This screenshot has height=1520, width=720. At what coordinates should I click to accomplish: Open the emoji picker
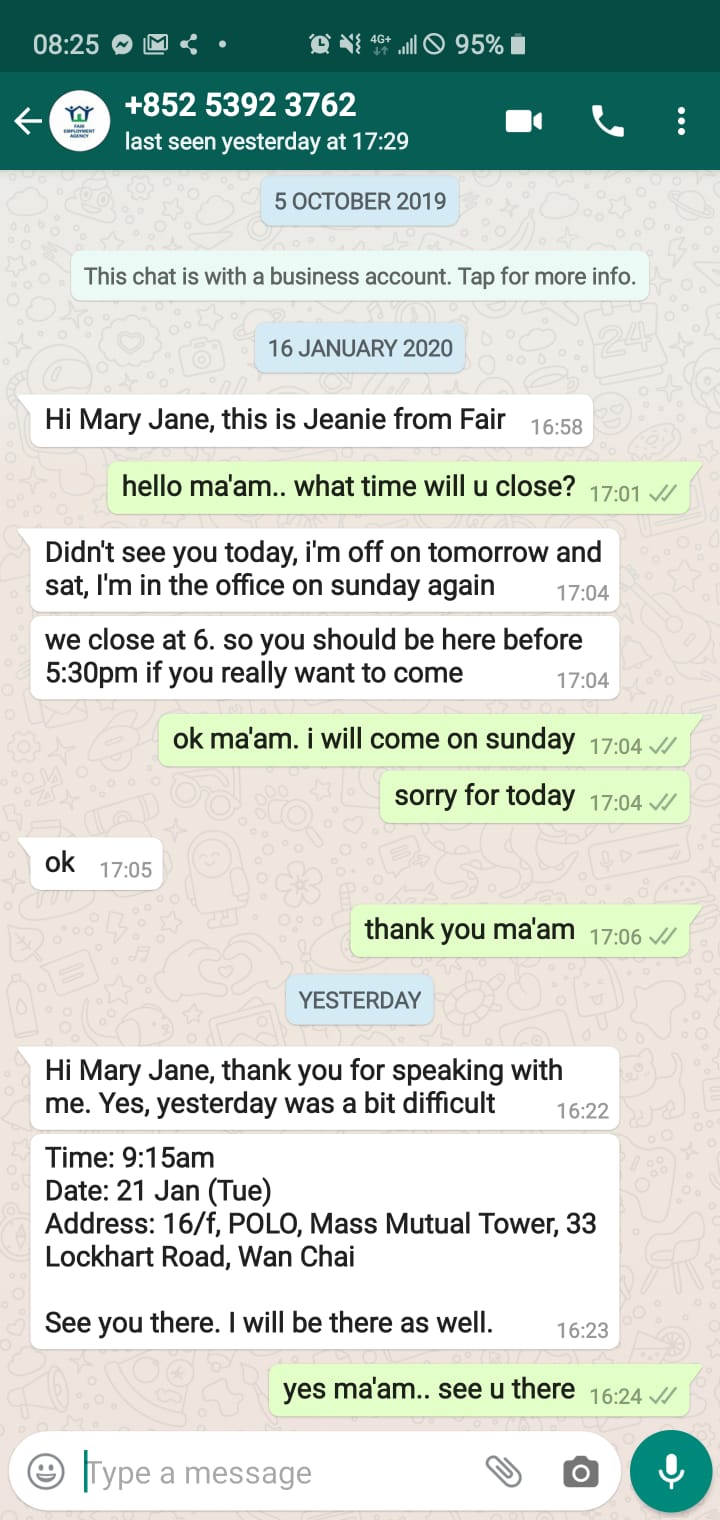click(46, 1472)
